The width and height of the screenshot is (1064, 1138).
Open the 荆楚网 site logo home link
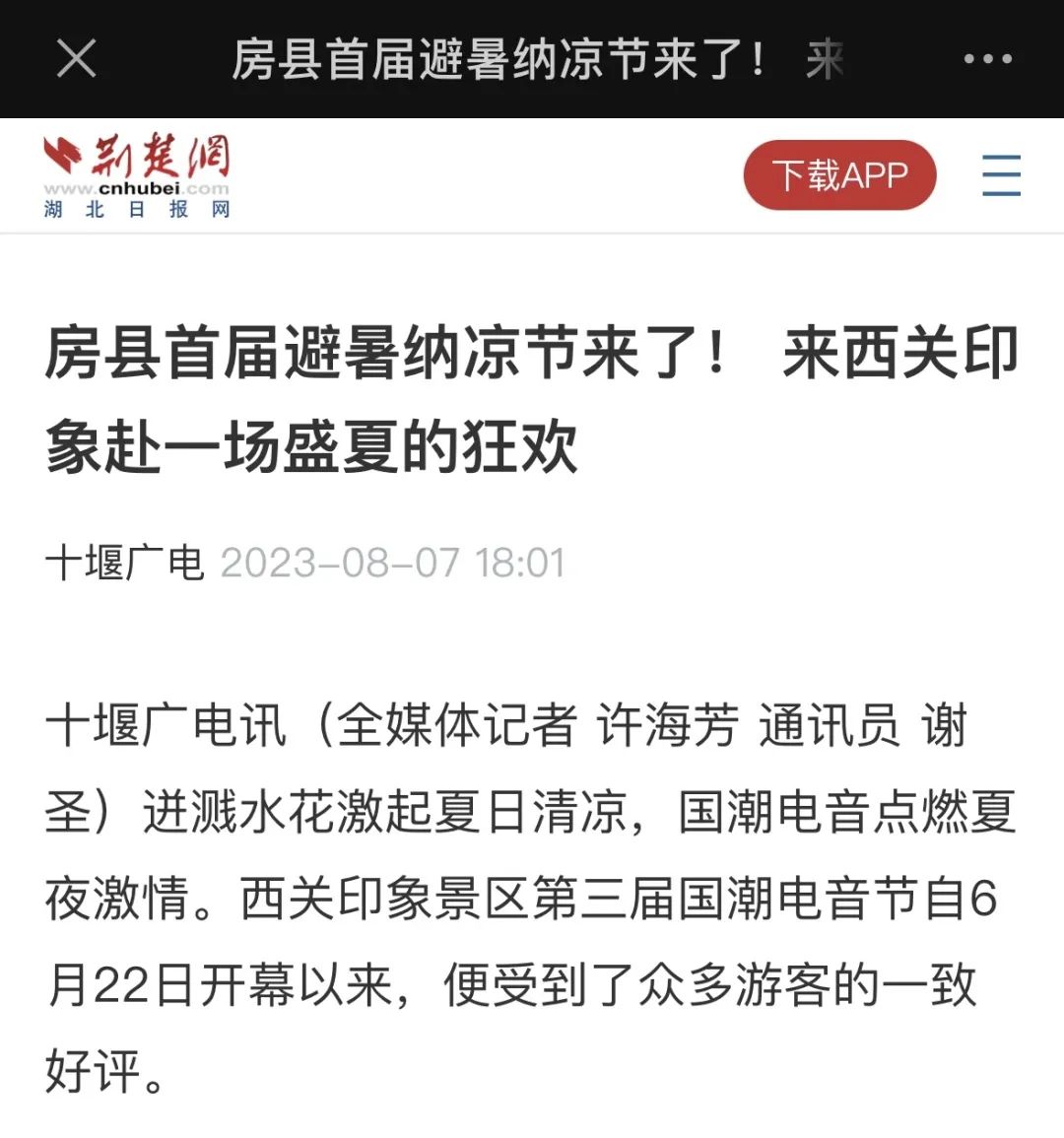pos(137,175)
